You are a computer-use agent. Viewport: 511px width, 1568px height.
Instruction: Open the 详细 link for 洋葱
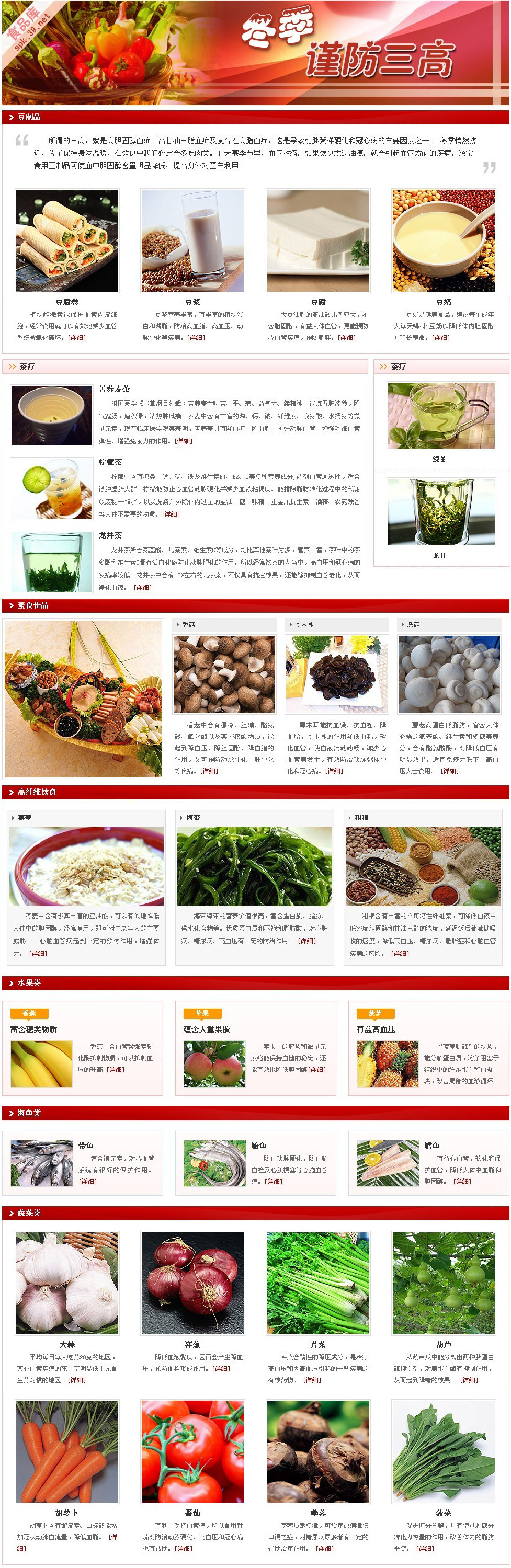pos(221,1368)
